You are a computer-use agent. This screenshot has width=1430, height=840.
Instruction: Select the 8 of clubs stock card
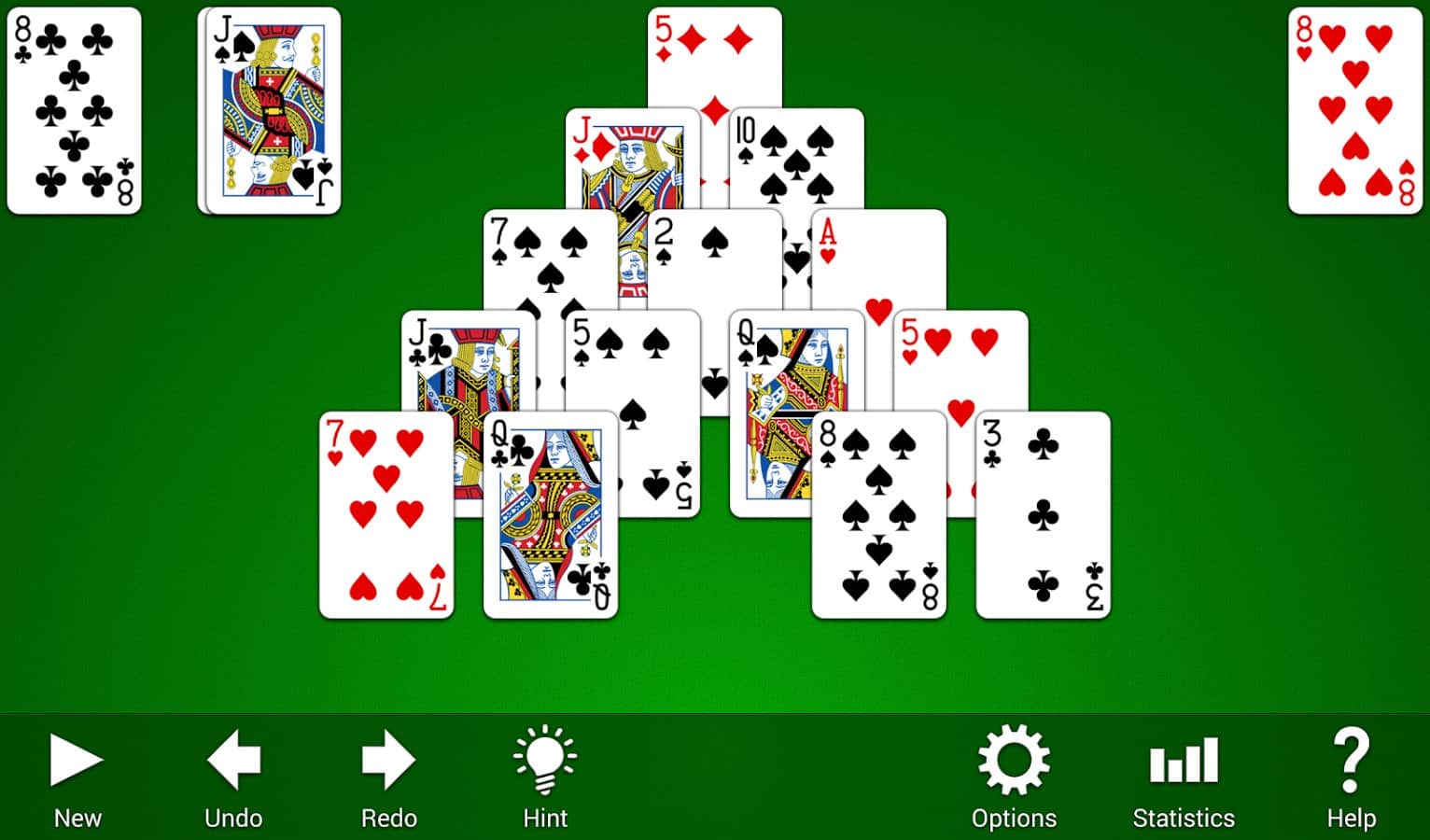[75, 111]
